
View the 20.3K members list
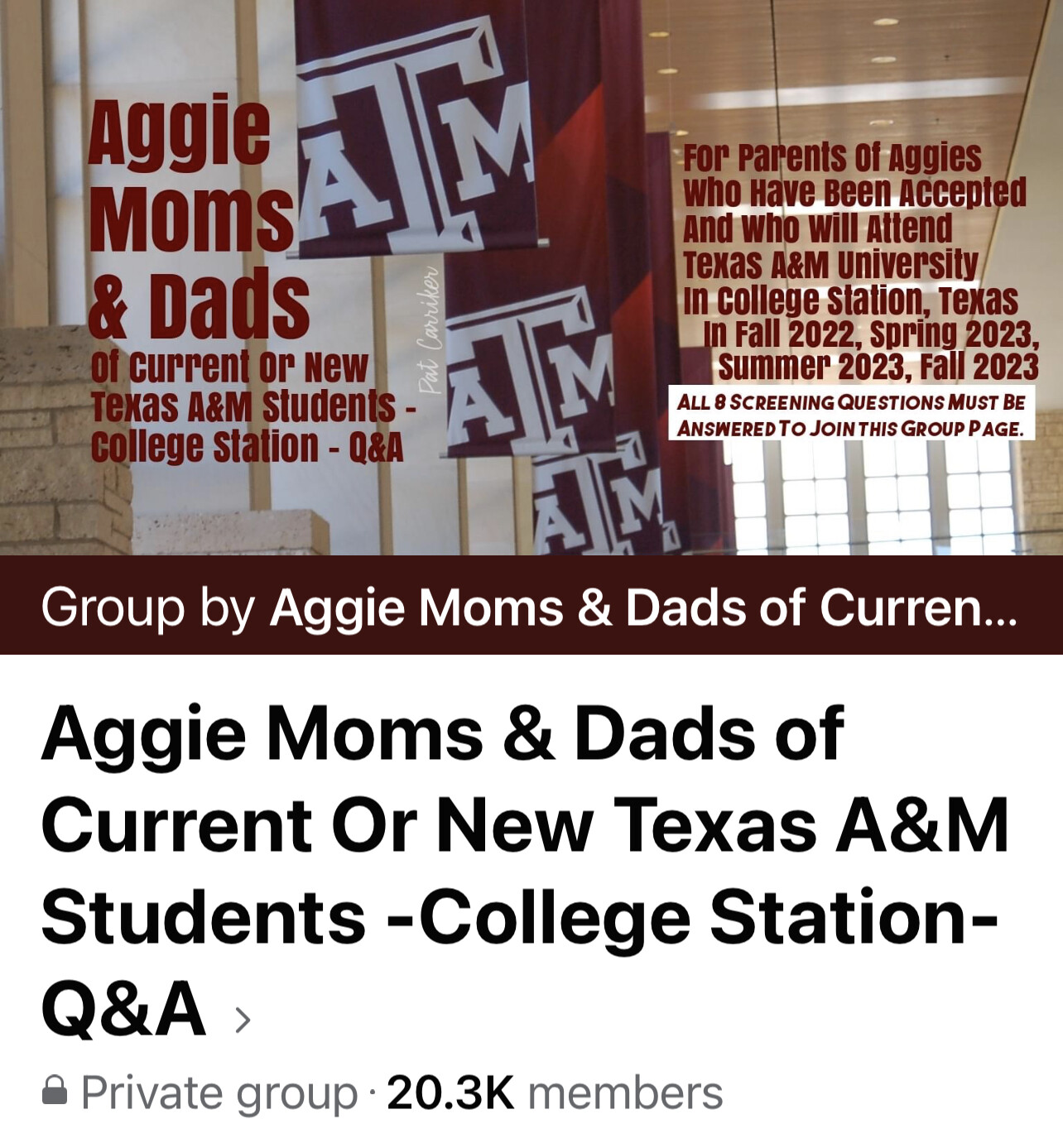554,1093
